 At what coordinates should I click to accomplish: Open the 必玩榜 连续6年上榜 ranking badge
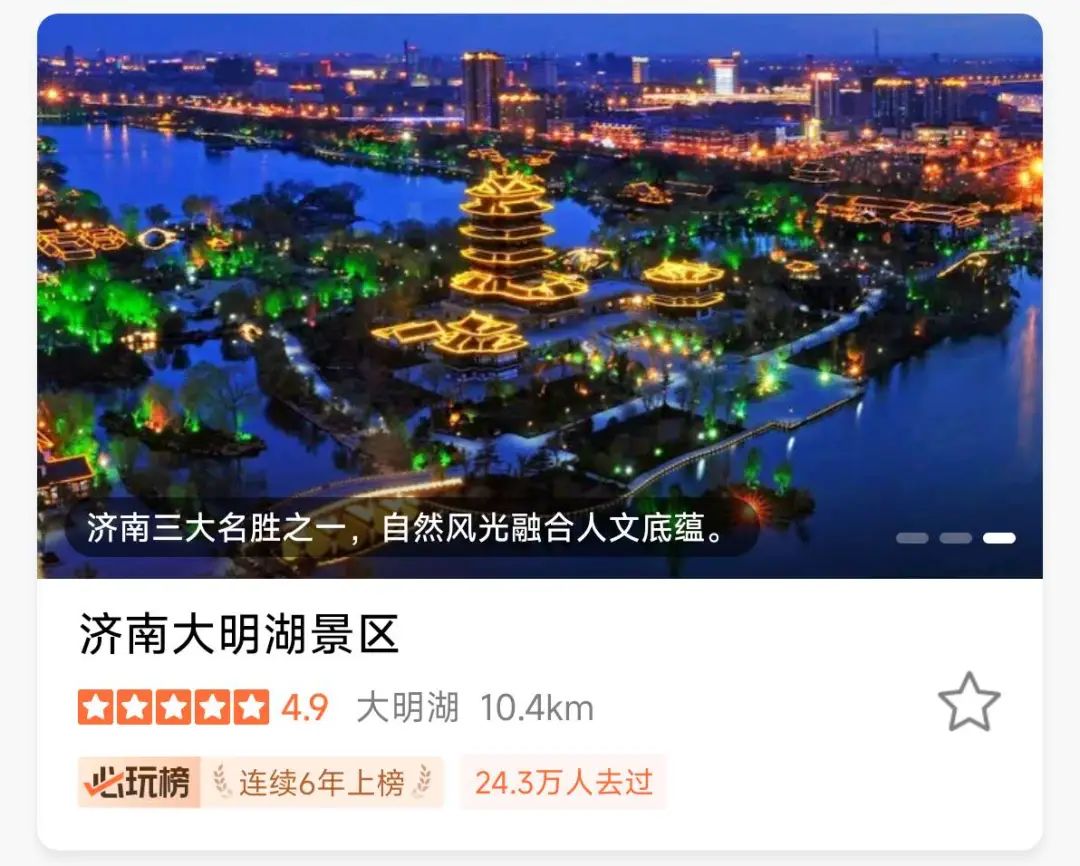(x=260, y=783)
